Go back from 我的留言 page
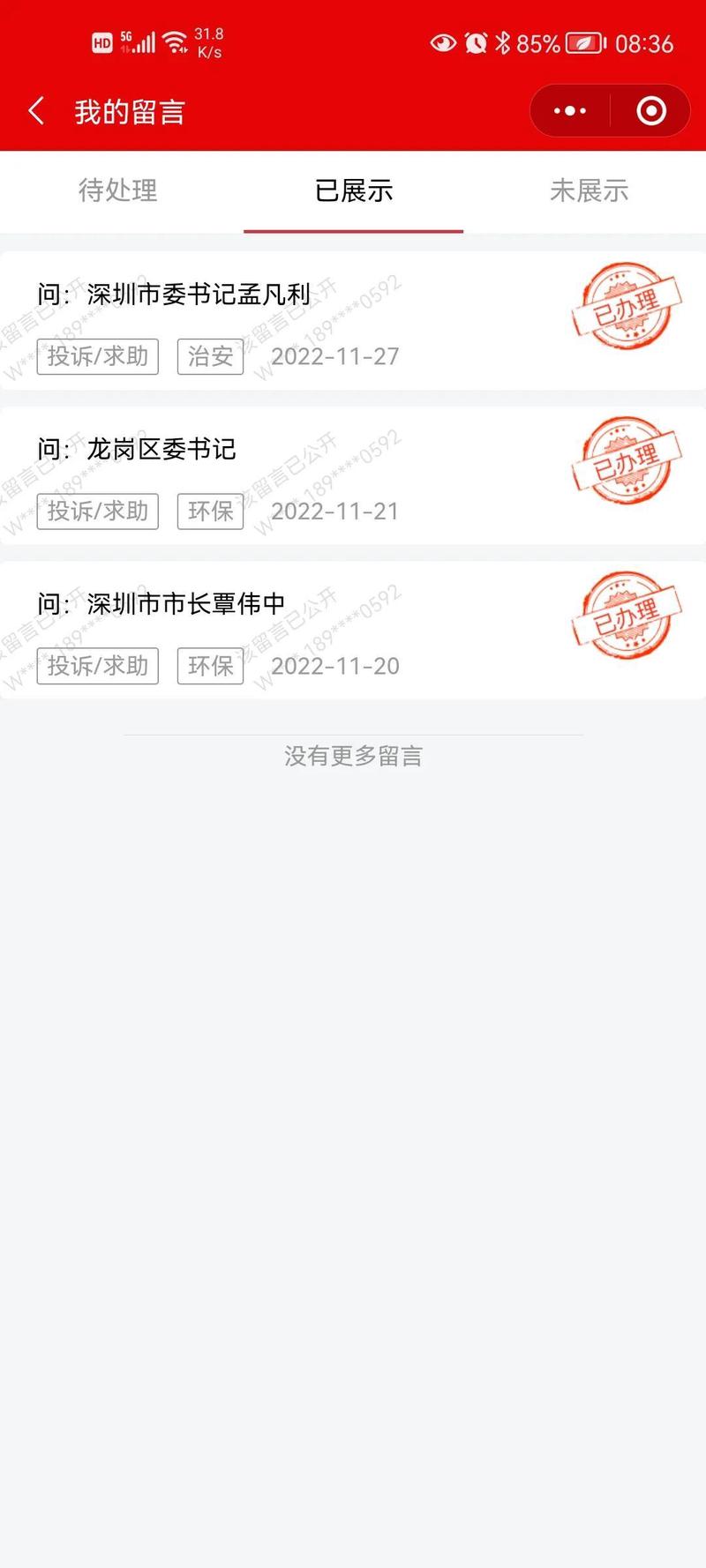The width and height of the screenshot is (706, 1568). 36,111
